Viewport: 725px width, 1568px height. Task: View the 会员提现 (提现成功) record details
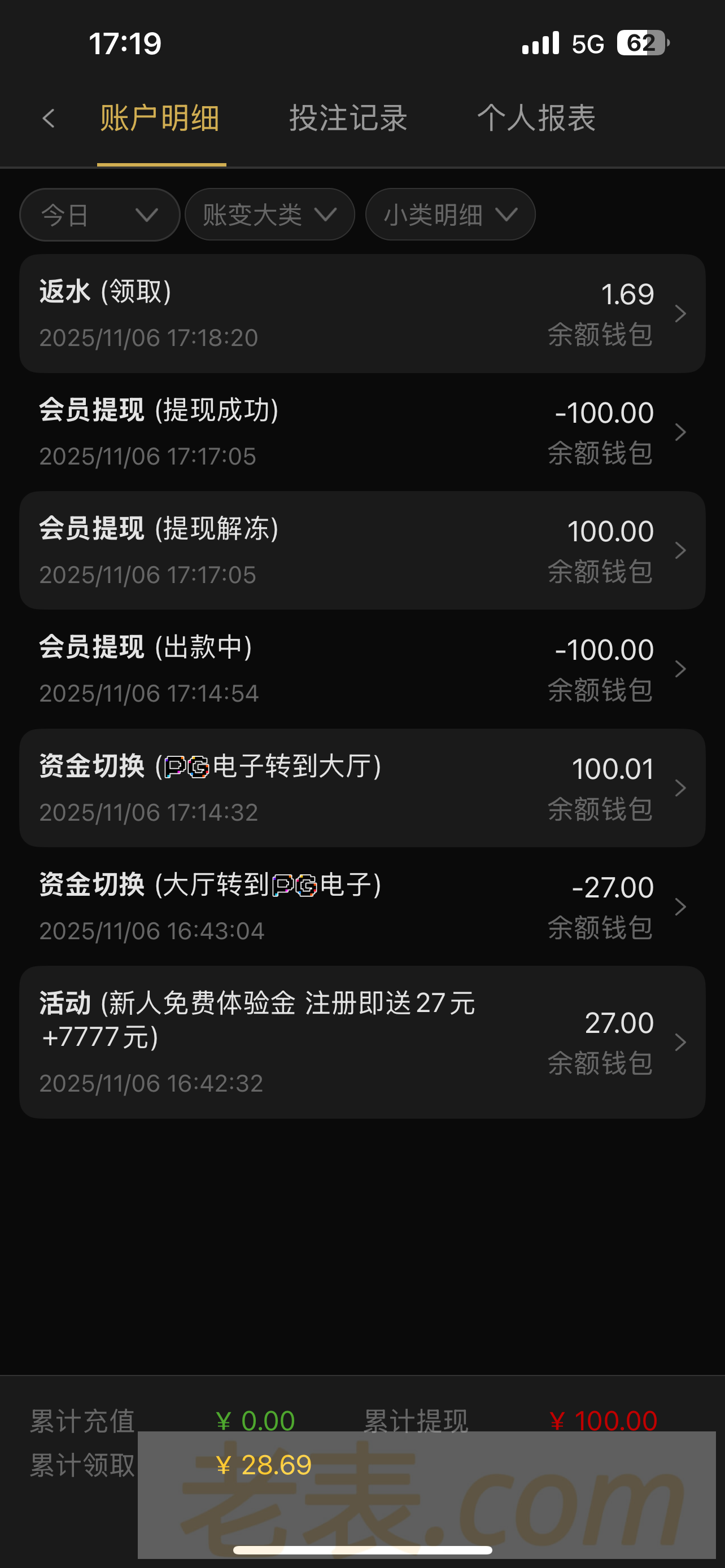362,432
